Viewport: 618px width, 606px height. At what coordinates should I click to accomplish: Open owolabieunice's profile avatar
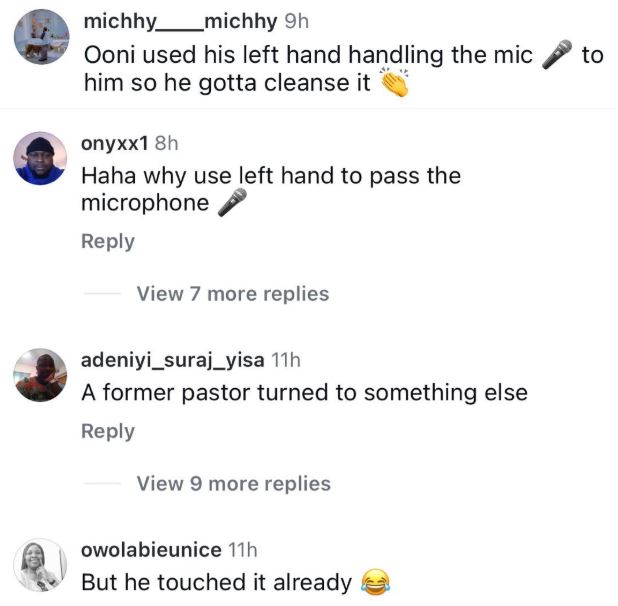pyautogui.click(x=40, y=565)
